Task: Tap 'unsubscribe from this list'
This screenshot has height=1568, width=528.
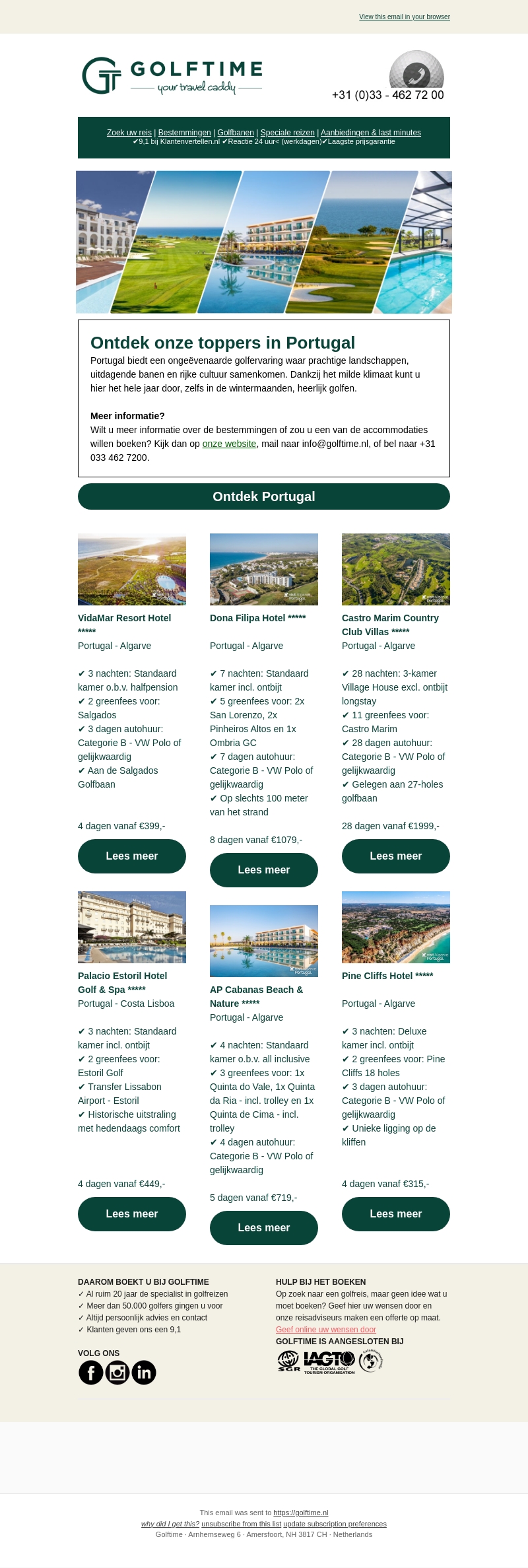Action: pyautogui.click(x=241, y=1524)
